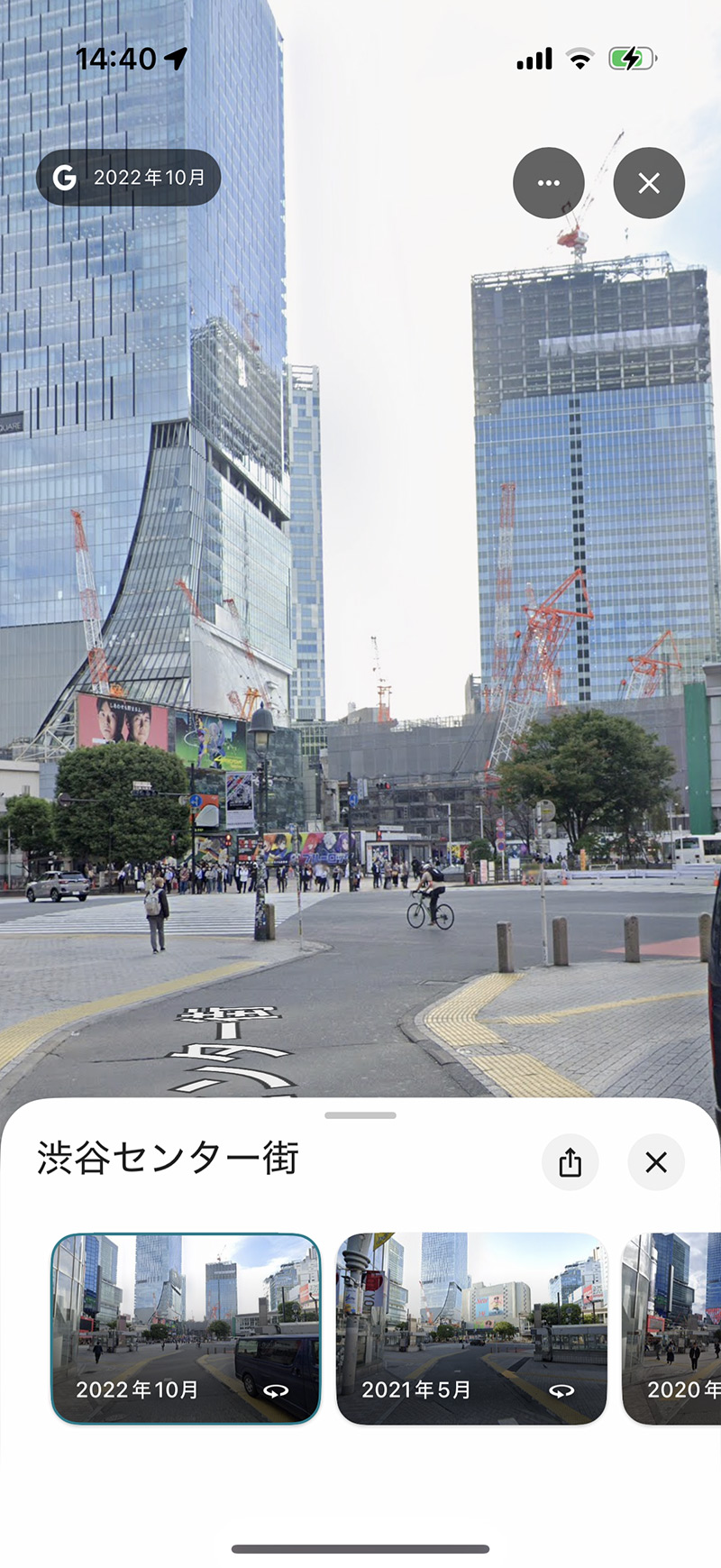This screenshot has height=1568, width=721.
Task: Tap the Wi-Fi icon in the status bar
Action: 580,57
